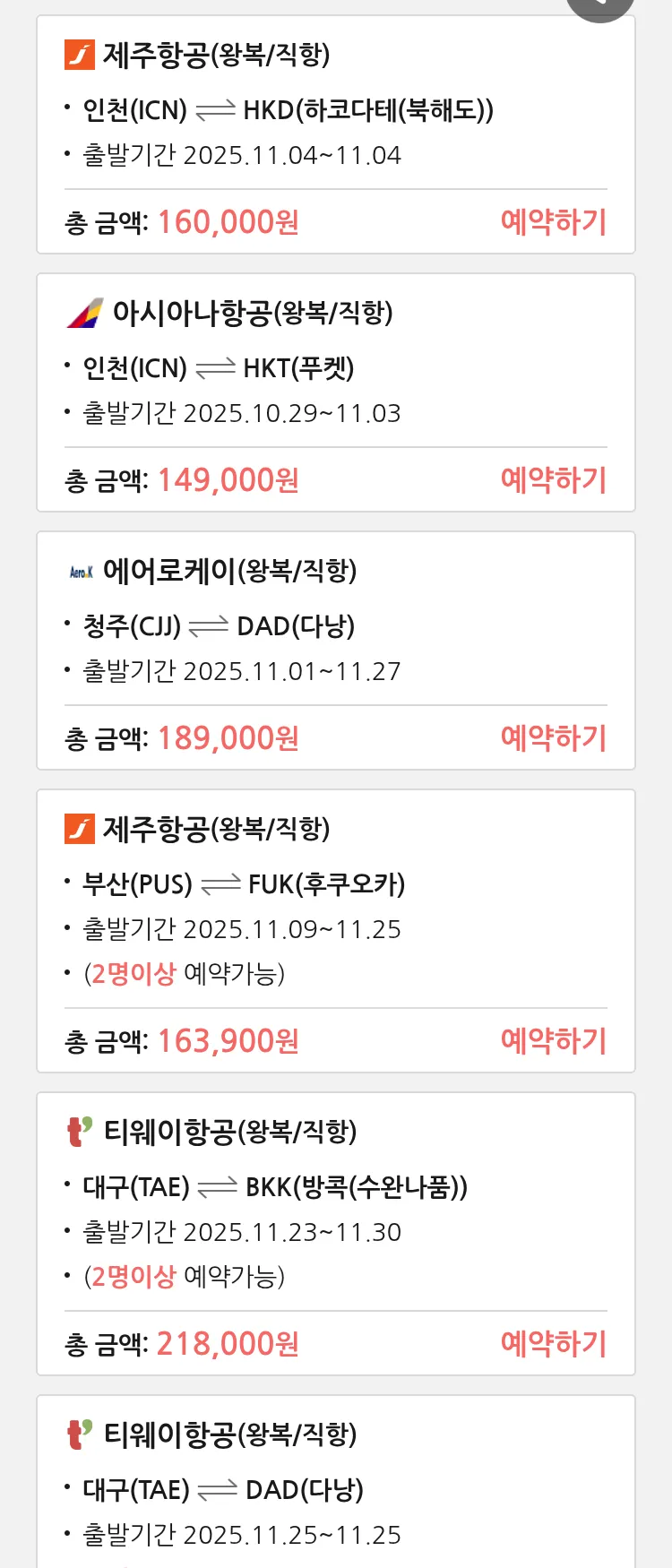Click the red 2명이상 text on the Fukuoka card
Viewport: 672px width, 1568px height.
point(133,973)
